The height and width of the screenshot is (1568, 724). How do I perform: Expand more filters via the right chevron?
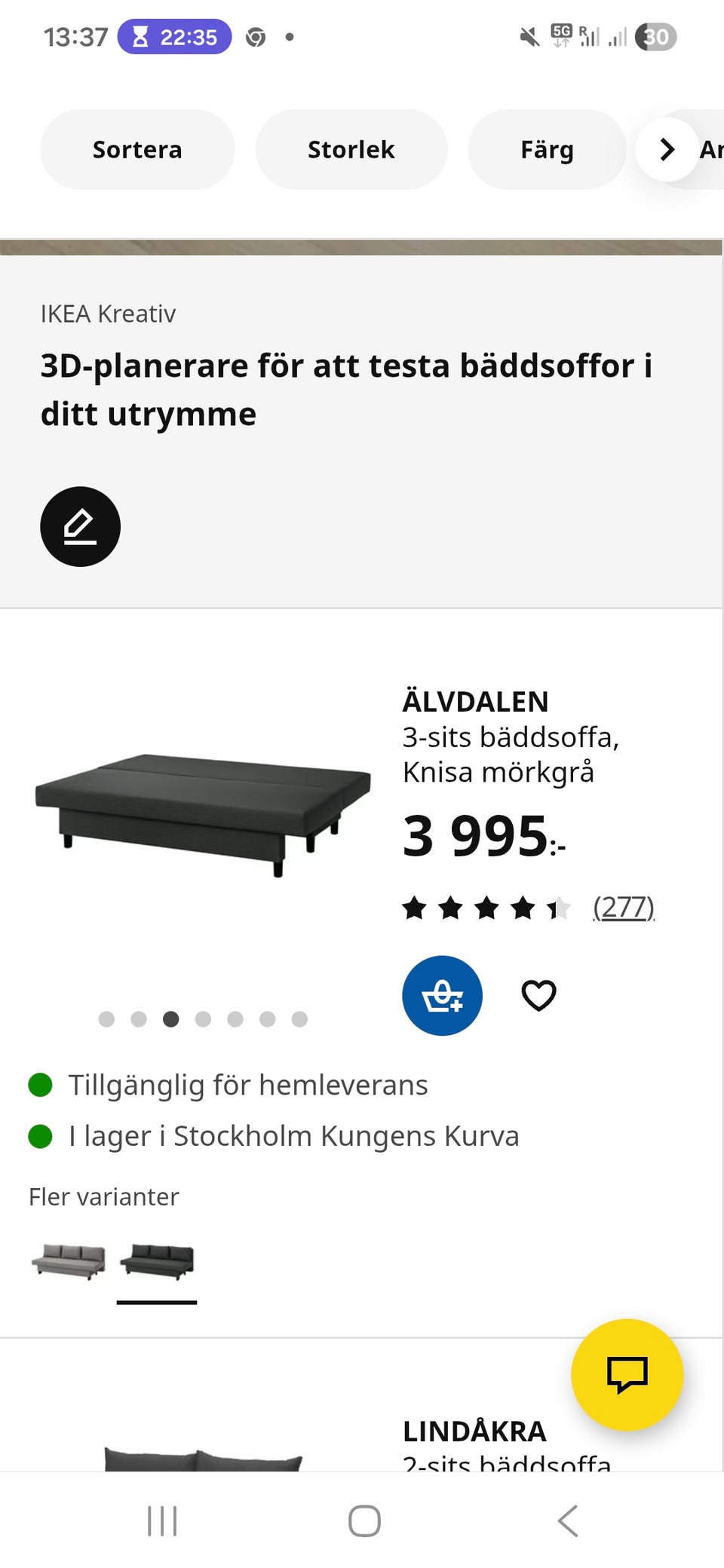click(667, 149)
